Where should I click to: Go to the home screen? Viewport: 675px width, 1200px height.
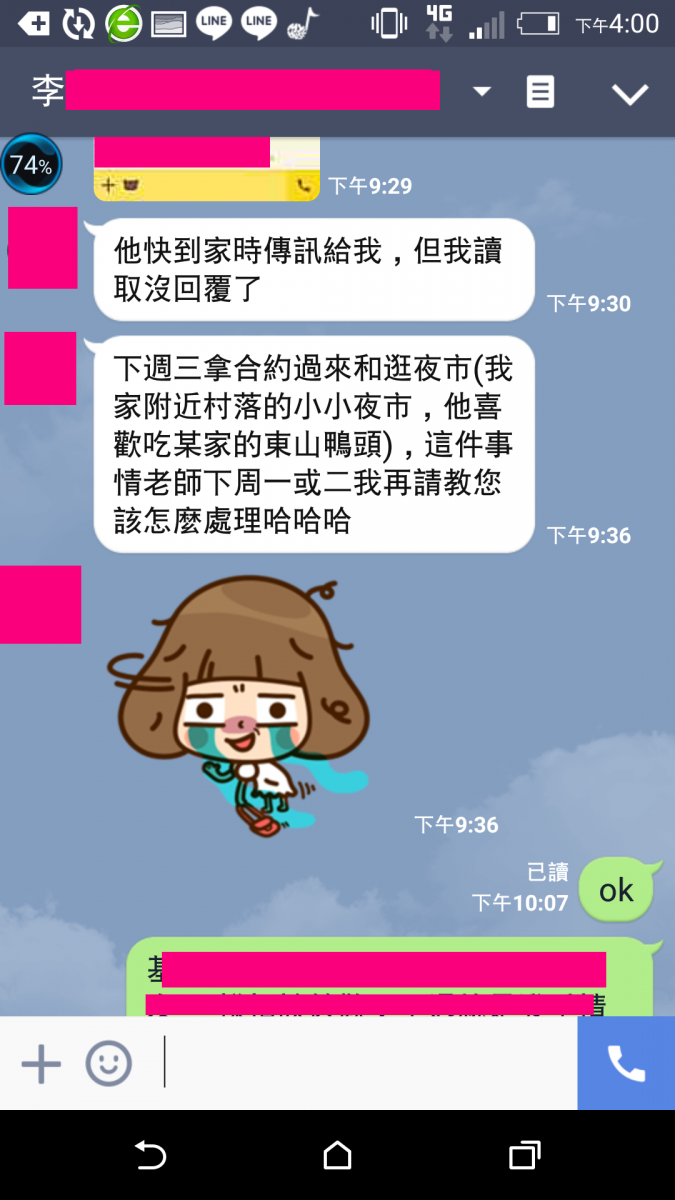[x=338, y=1156]
